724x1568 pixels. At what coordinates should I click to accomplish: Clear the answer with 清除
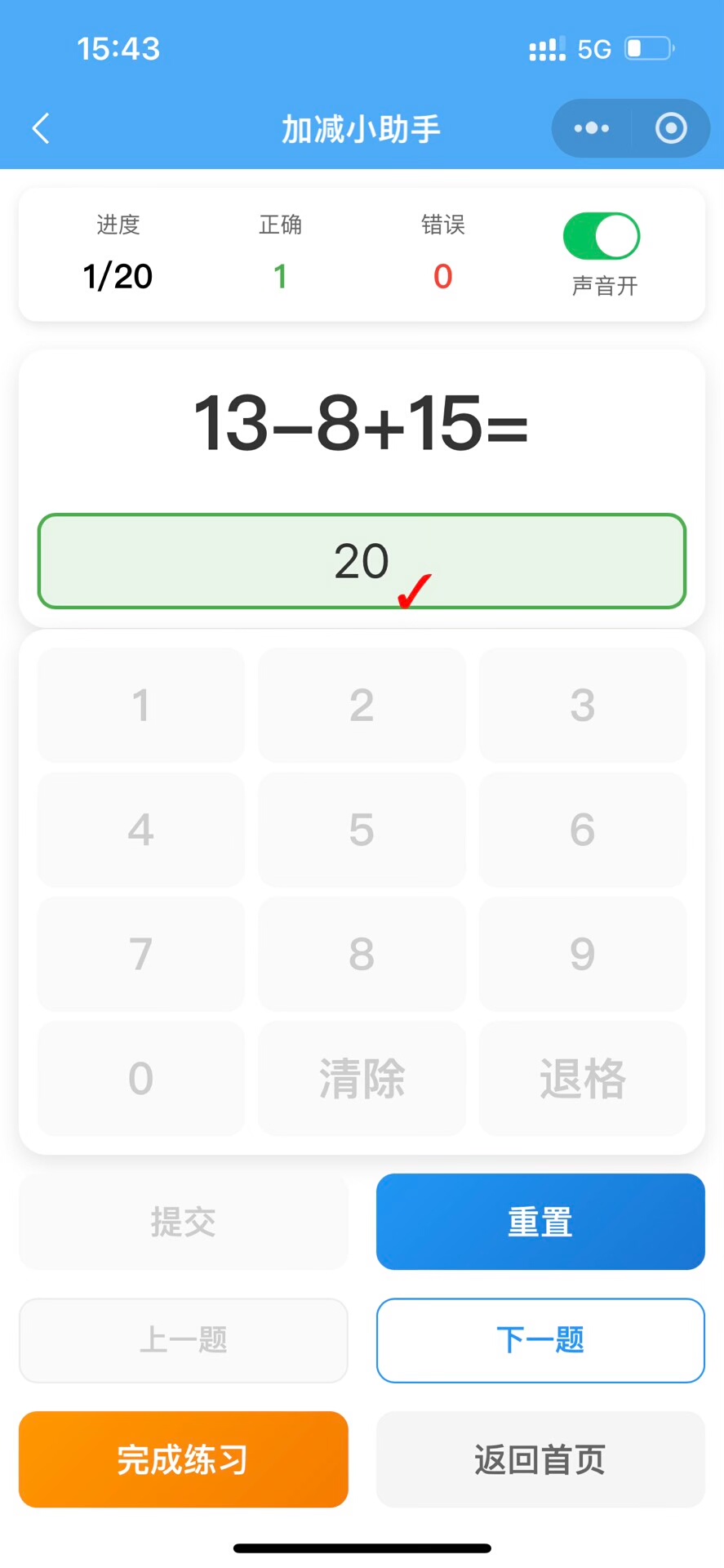[x=362, y=1078]
